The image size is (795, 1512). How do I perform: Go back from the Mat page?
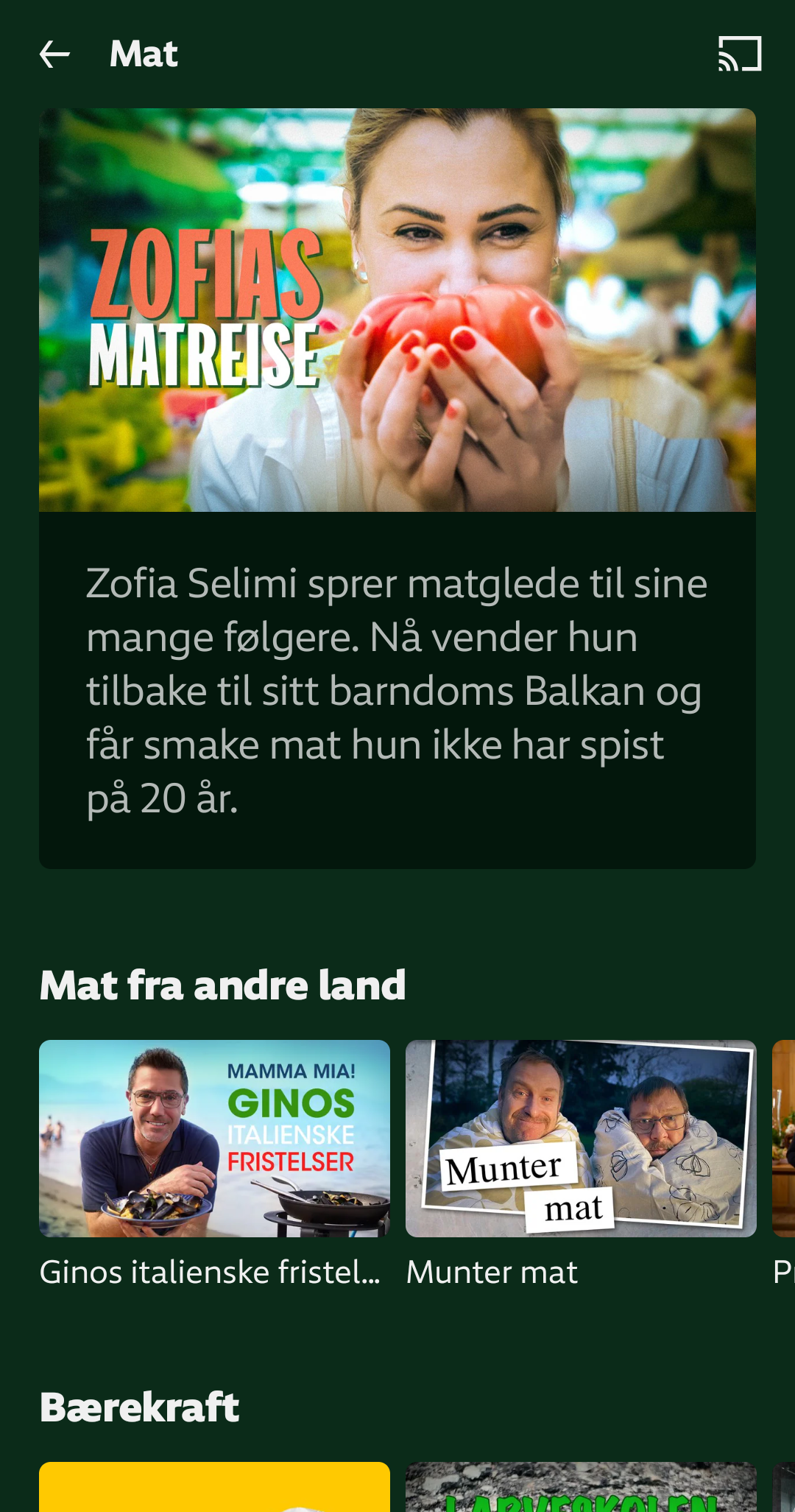point(54,54)
